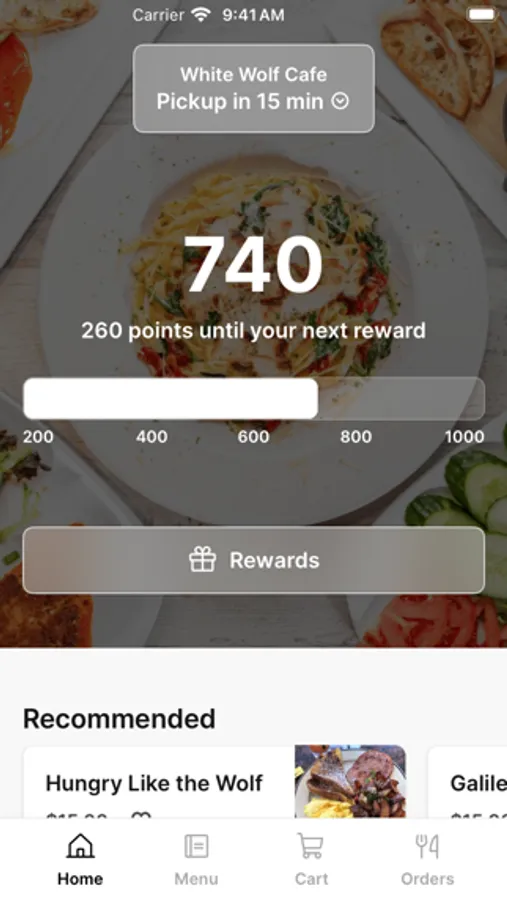
Task: Open the White Wolf Cafe pickup time selector
Action: coord(253,88)
